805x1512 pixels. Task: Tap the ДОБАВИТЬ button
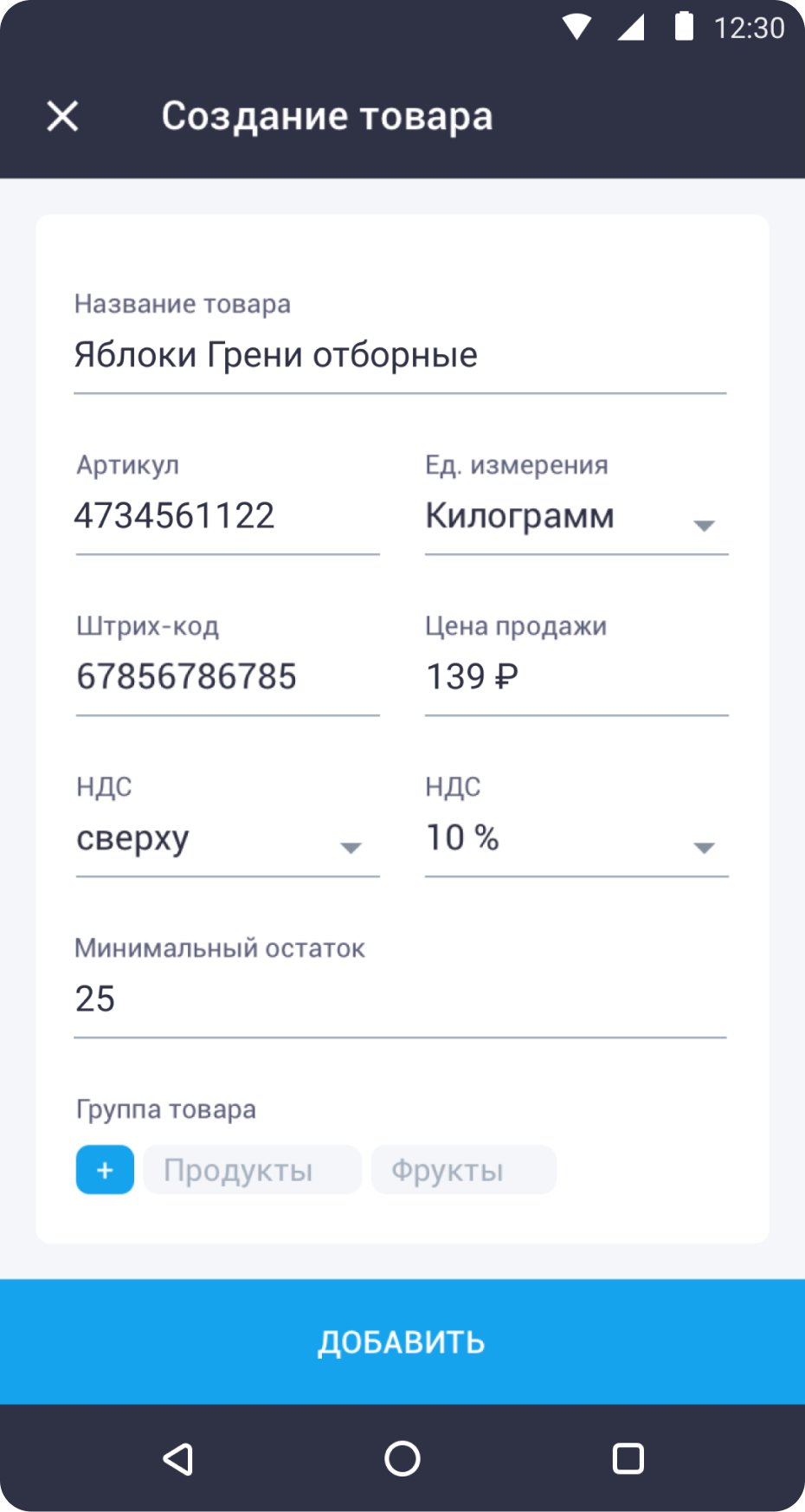tap(402, 1341)
